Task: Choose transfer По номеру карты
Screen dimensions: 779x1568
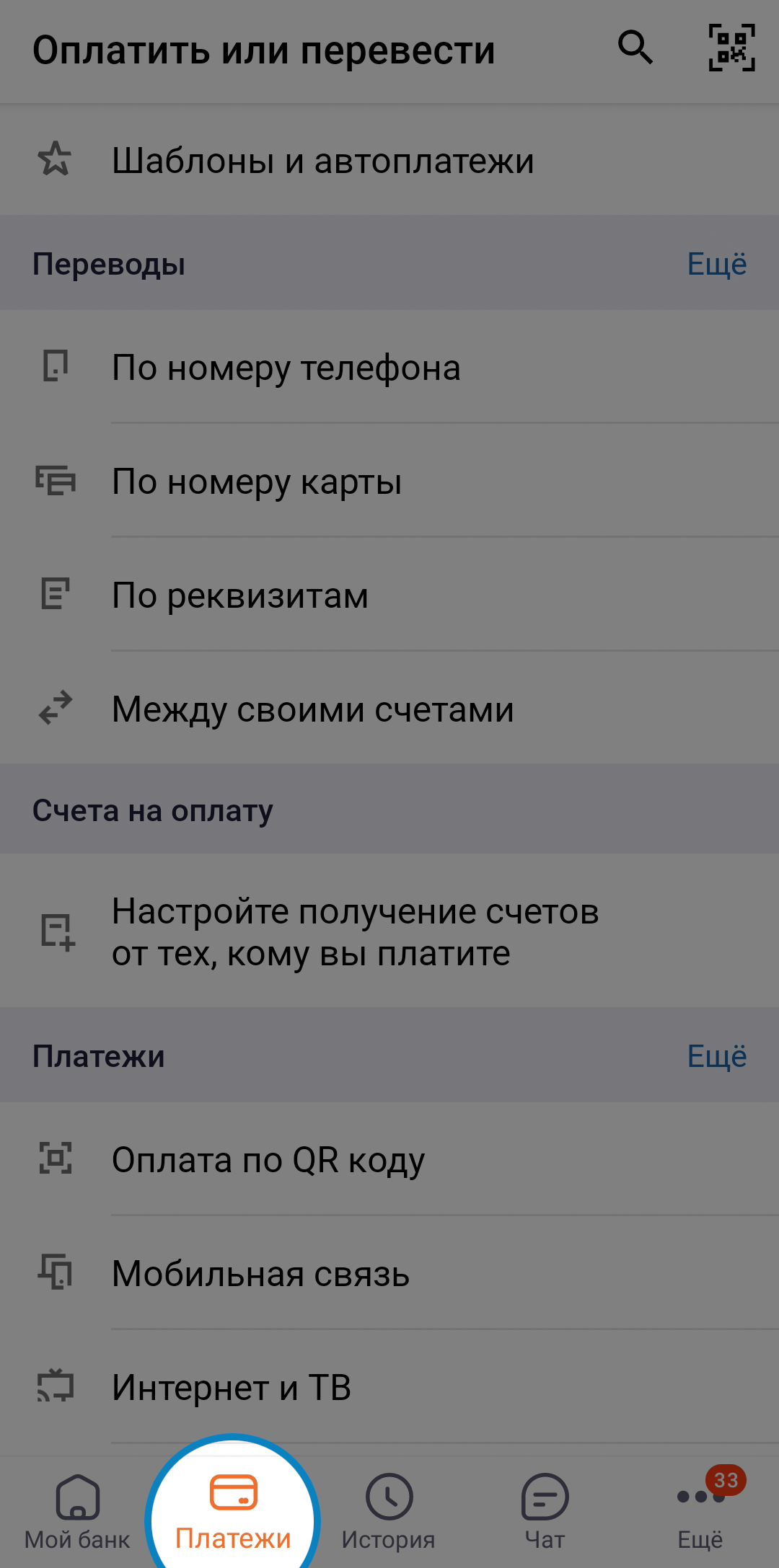Action: [x=389, y=481]
